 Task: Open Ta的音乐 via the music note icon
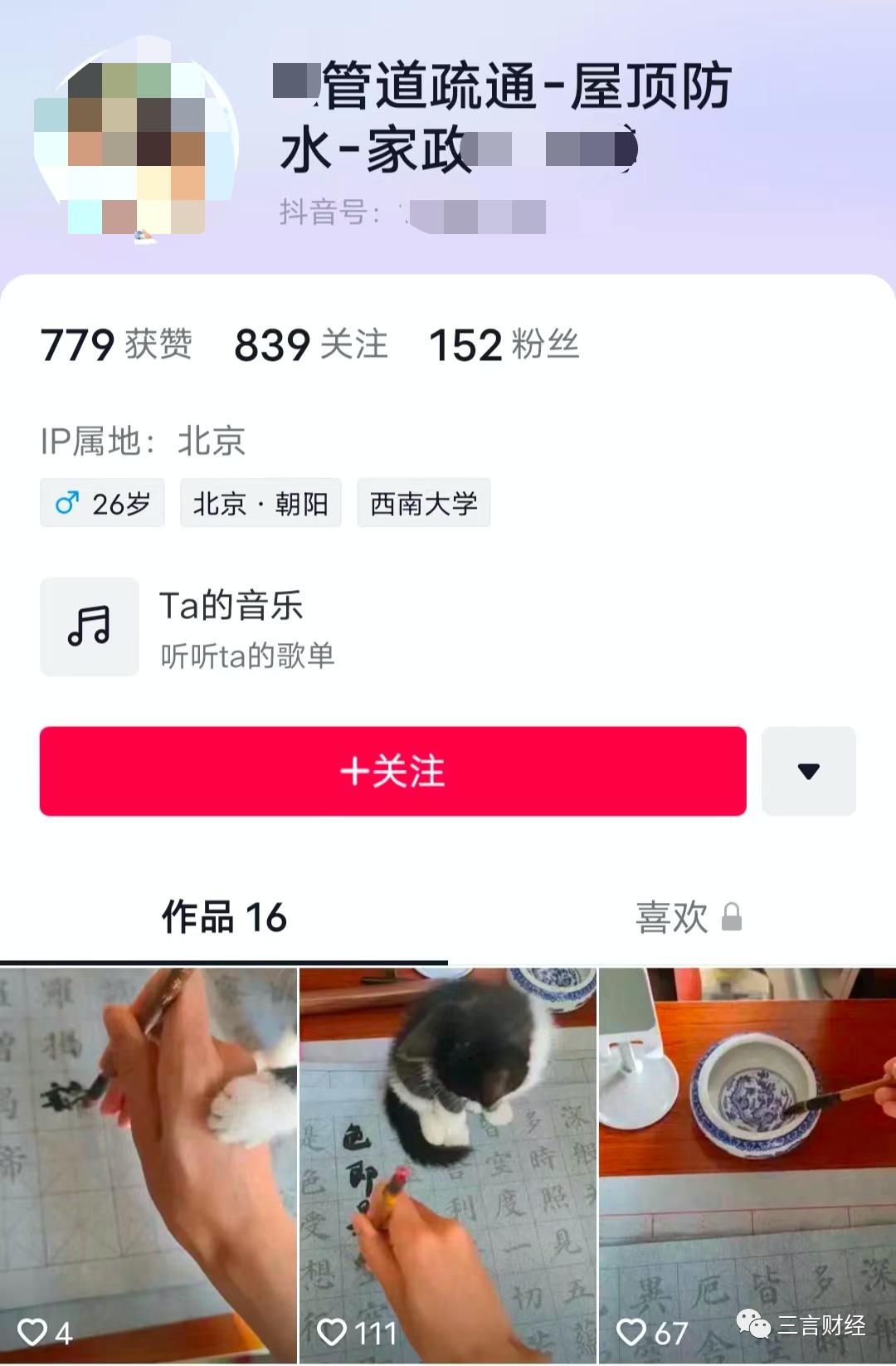pos(89,627)
